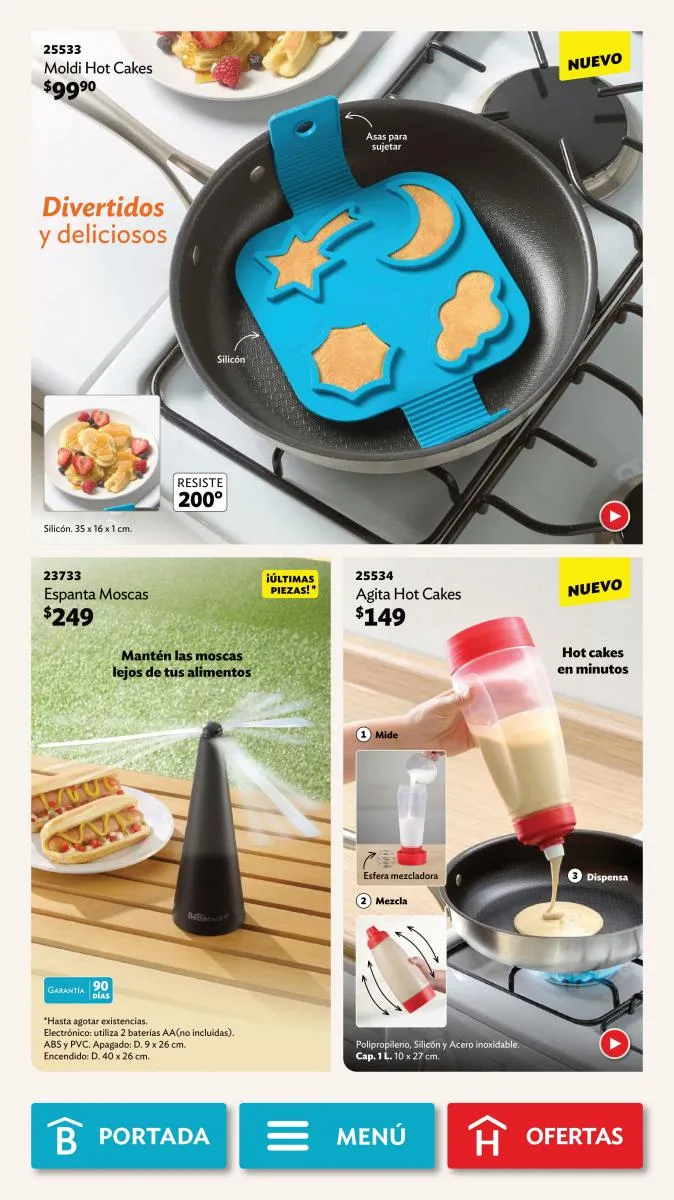Play the Agita Hot Cakes video
674x1200 pixels.
[x=614, y=1044]
